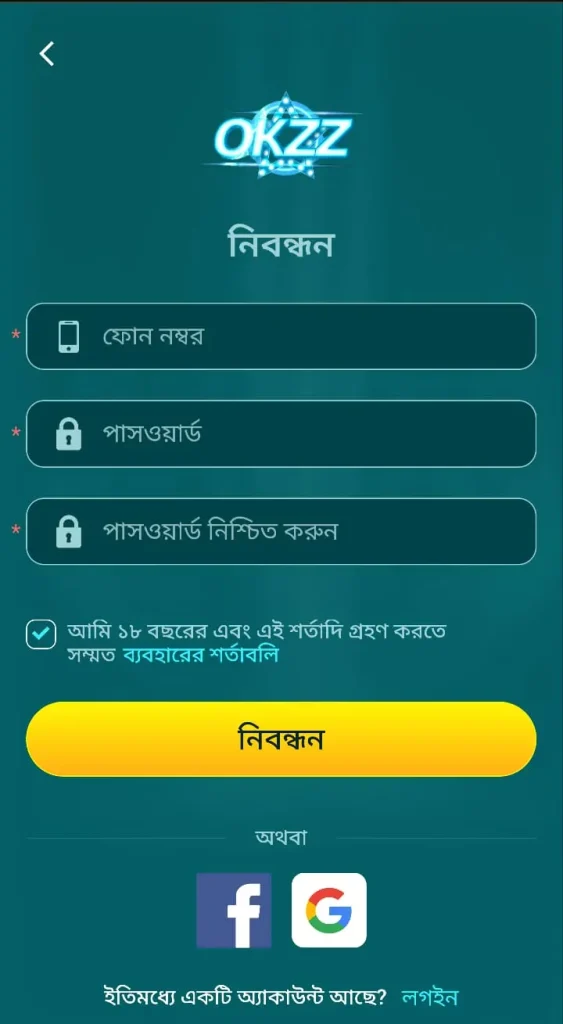Image resolution: width=563 pixels, height=1024 pixels.
Task: Select the পাসওয়ার্ড password field
Action: (281, 434)
